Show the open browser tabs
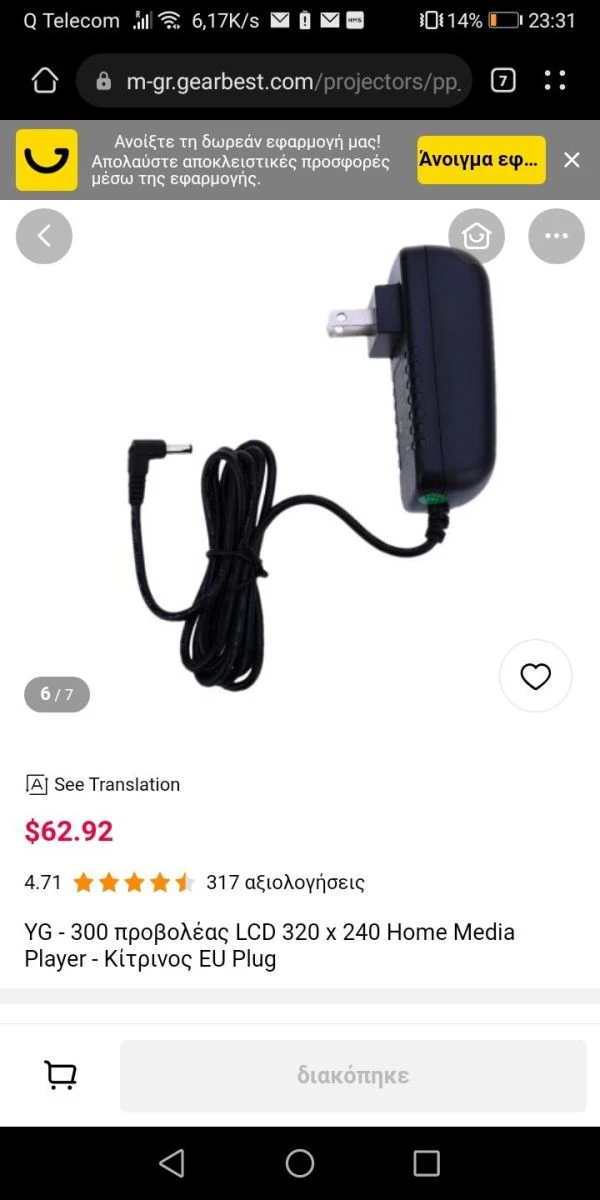Screen dimensions: 600x1200 [503, 81]
